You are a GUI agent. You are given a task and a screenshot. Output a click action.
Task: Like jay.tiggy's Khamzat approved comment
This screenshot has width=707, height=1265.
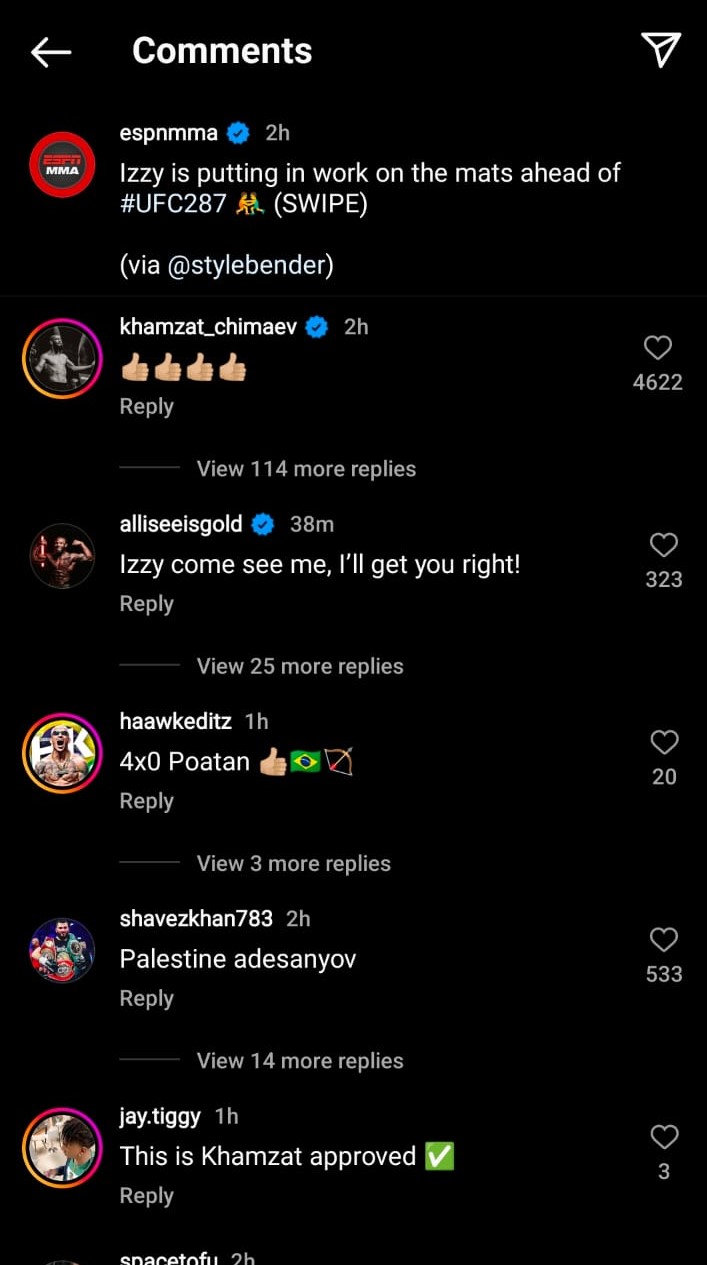[x=664, y=1137]
